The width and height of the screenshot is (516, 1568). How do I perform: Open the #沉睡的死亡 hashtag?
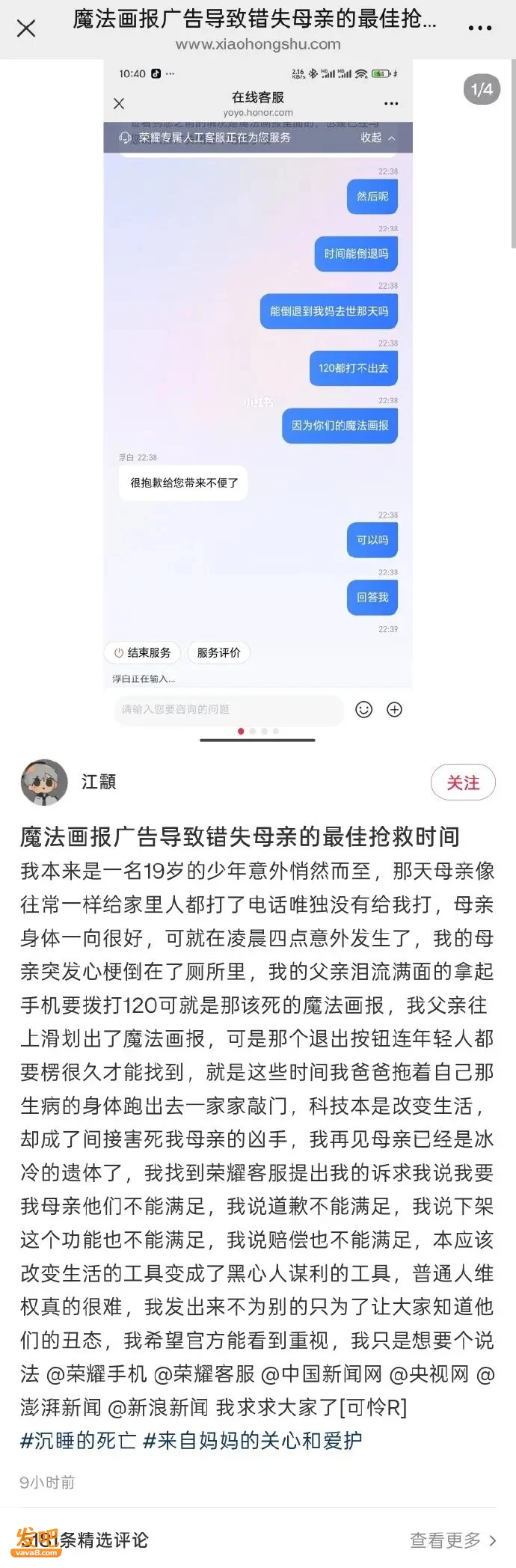(78, 1441)
